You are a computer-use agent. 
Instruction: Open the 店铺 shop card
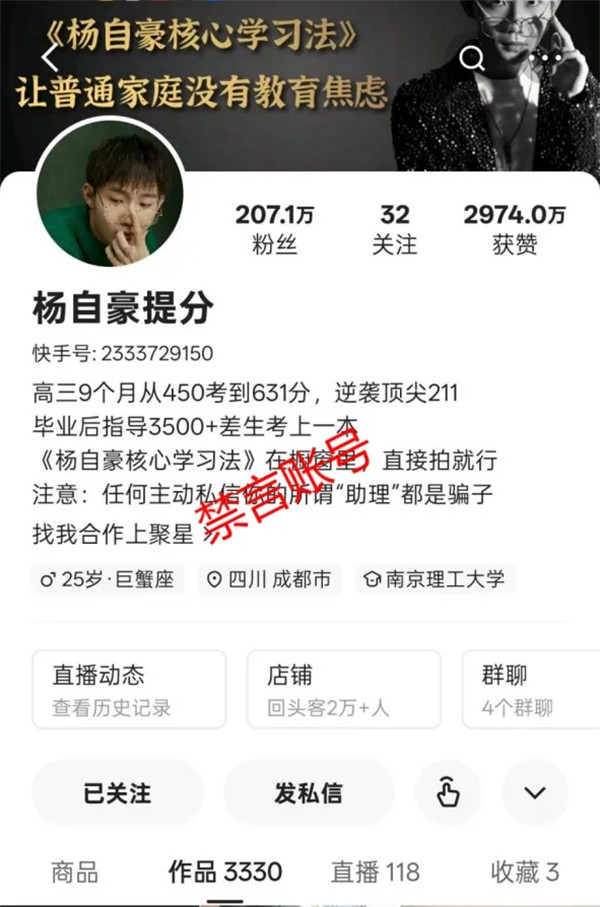[x=343, y=690]
